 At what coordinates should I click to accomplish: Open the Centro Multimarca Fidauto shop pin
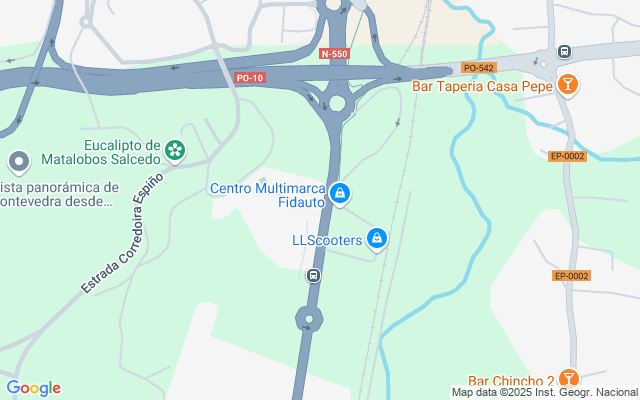(x=340, y=194)
